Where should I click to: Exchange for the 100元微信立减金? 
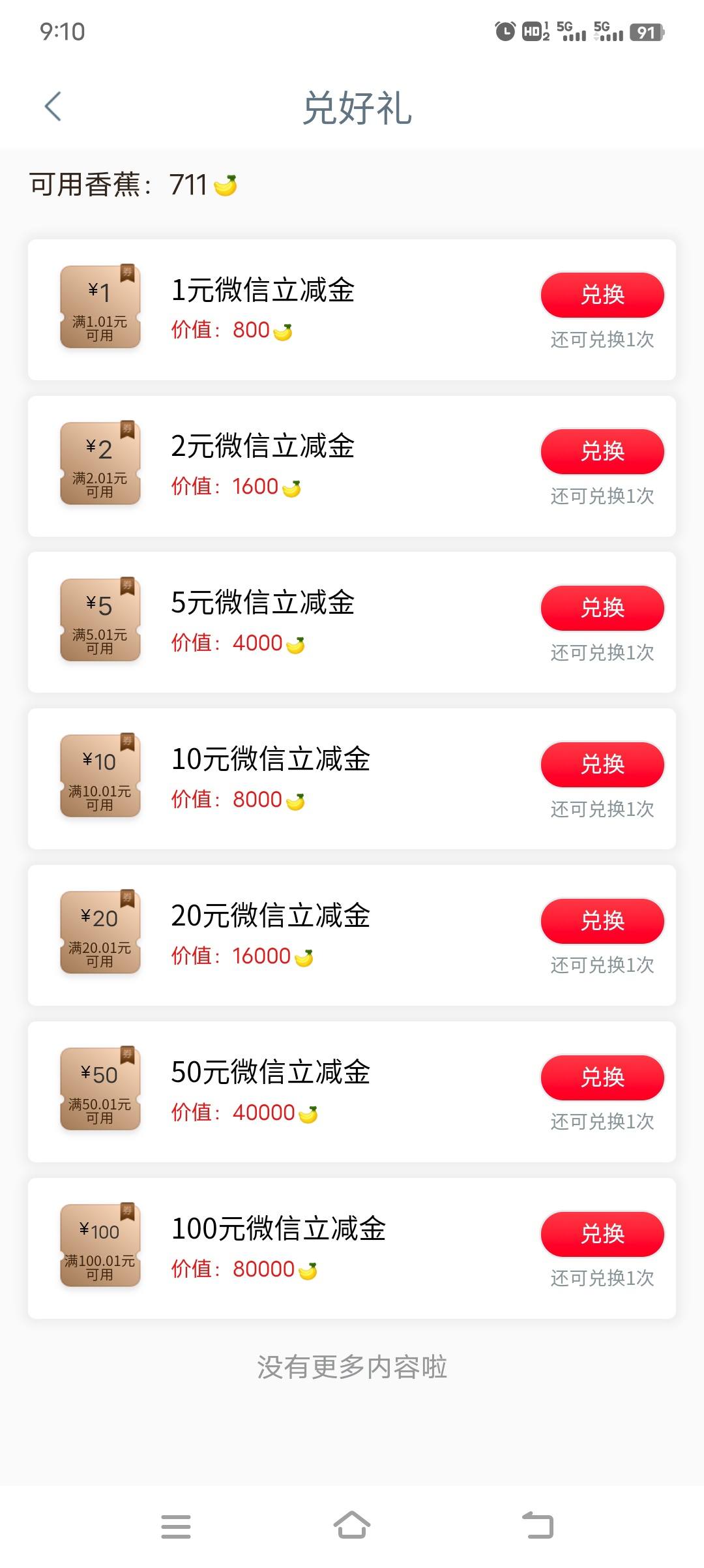point(602,1234)
